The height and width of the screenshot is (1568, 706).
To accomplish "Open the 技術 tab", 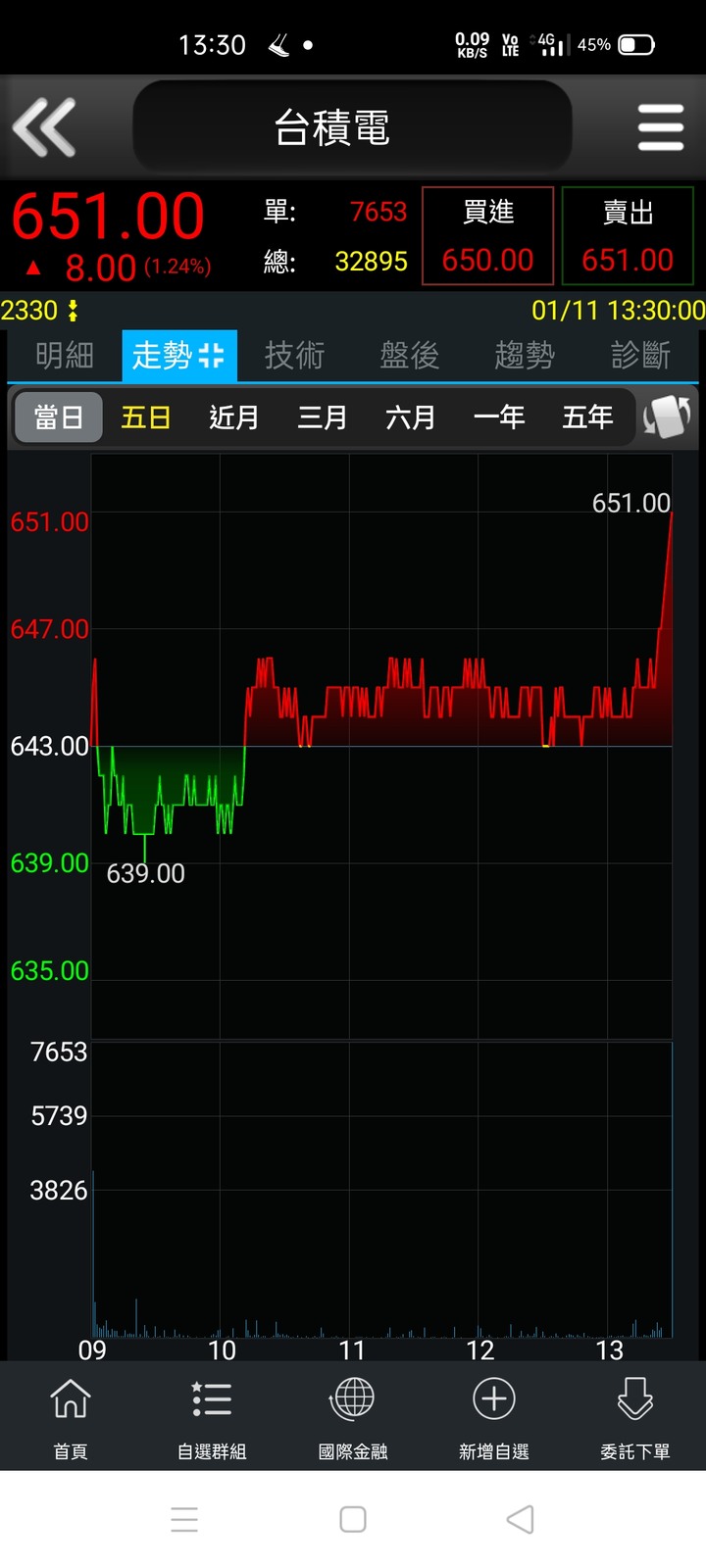I will pyautogui.click(x=294, y=355).
